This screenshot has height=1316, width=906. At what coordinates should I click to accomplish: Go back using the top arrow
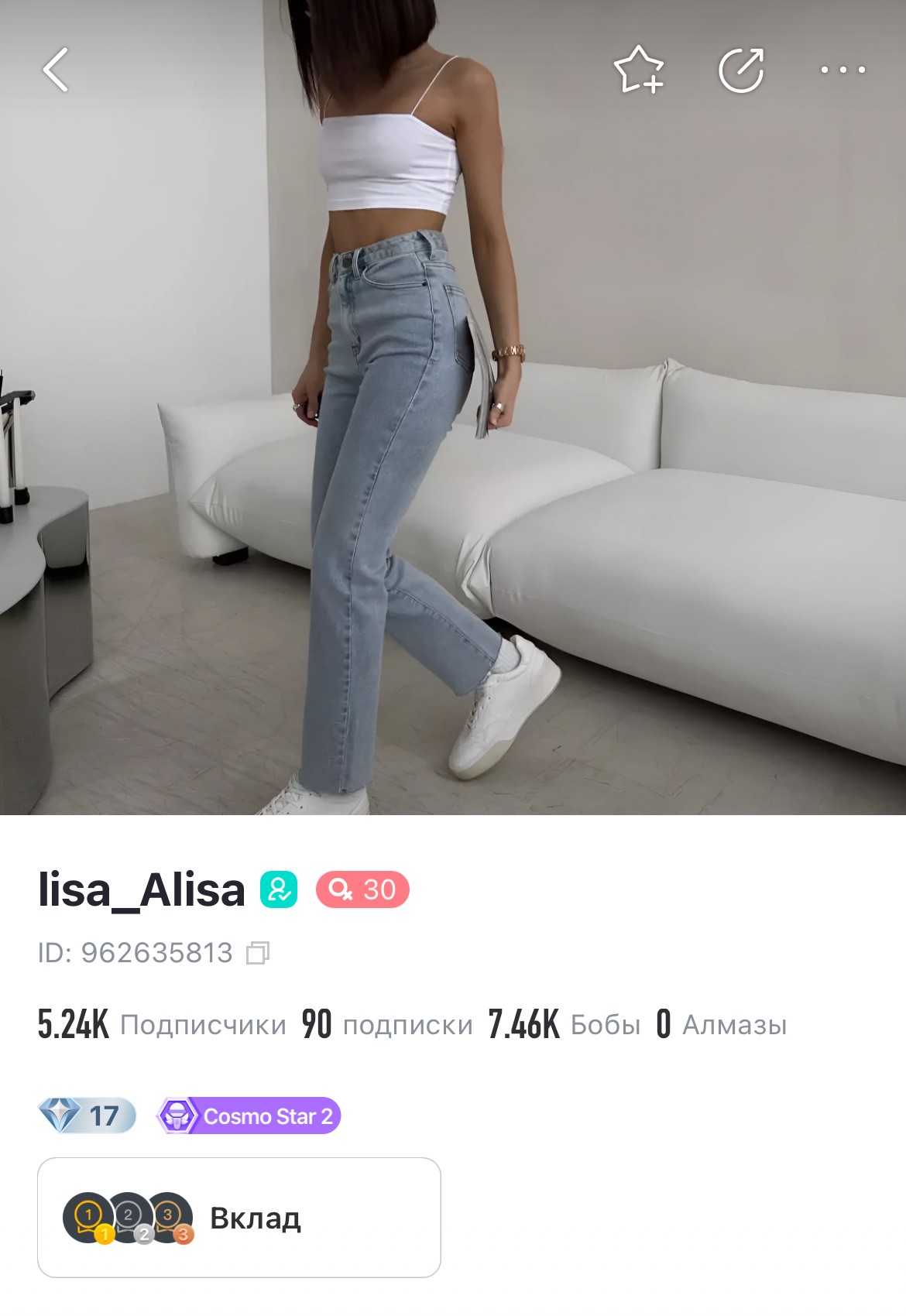click(56, 70)
